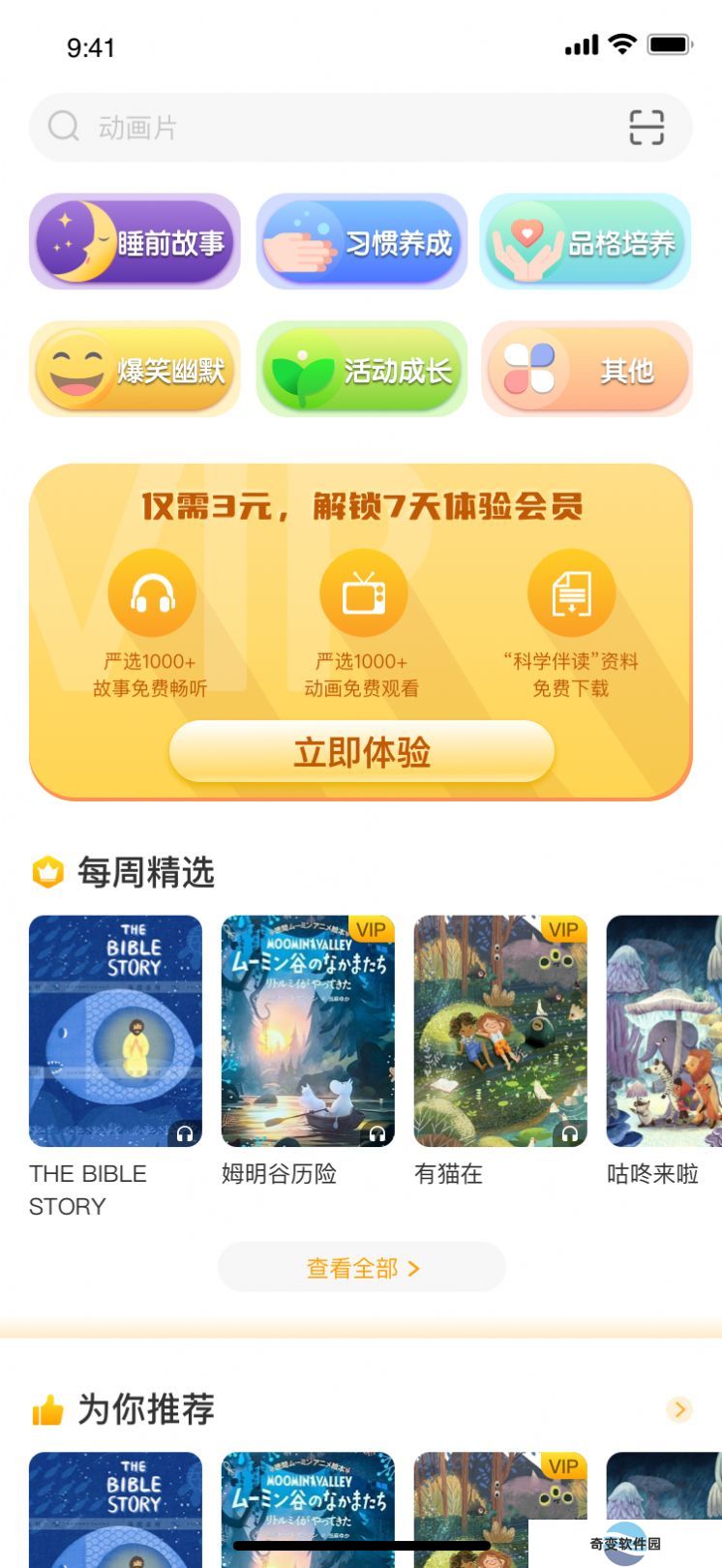This screenshot has height=1568, width=722.
Task: Tap the 立即体验 VIP trial button
Action: 361,752
